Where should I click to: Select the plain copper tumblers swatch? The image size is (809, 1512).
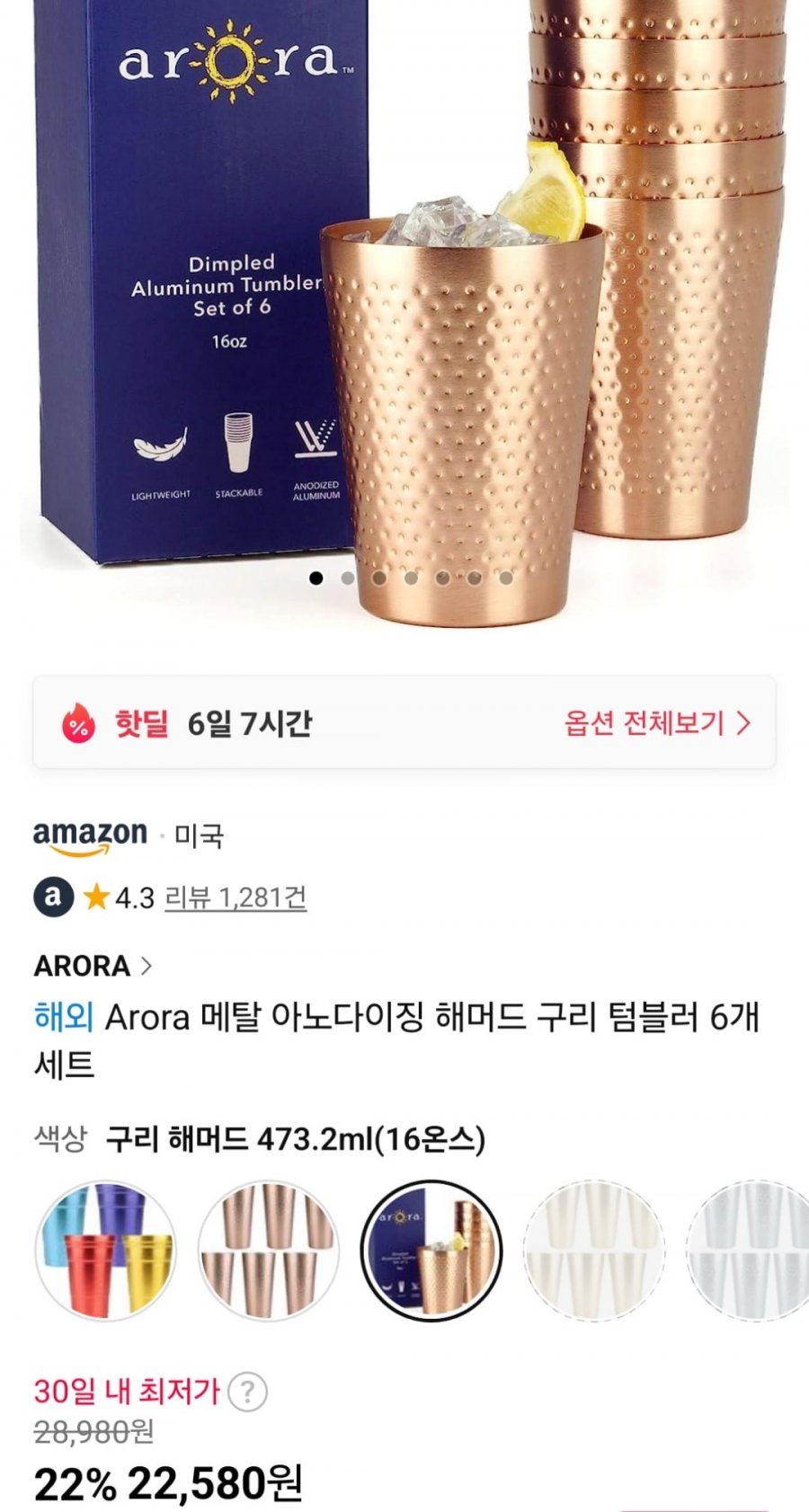coord(269,1251)
